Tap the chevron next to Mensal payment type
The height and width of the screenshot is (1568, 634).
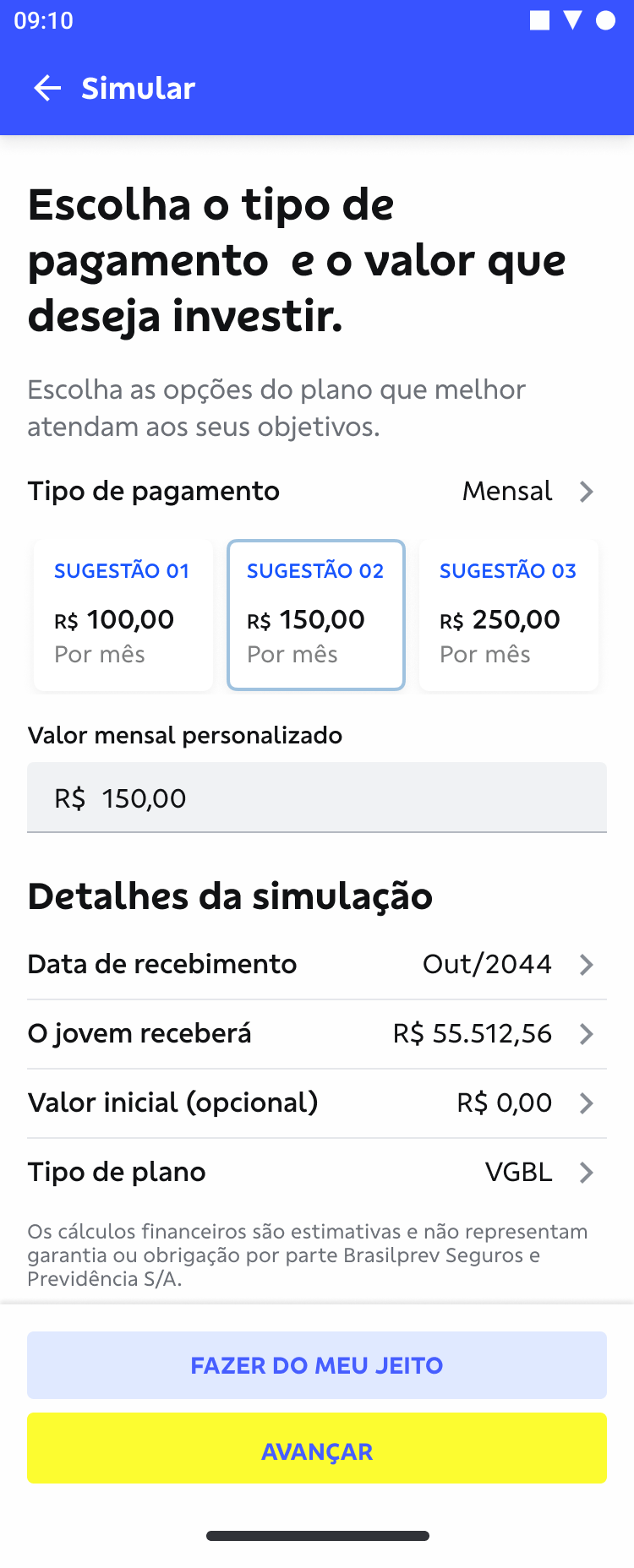click(586, 492)
